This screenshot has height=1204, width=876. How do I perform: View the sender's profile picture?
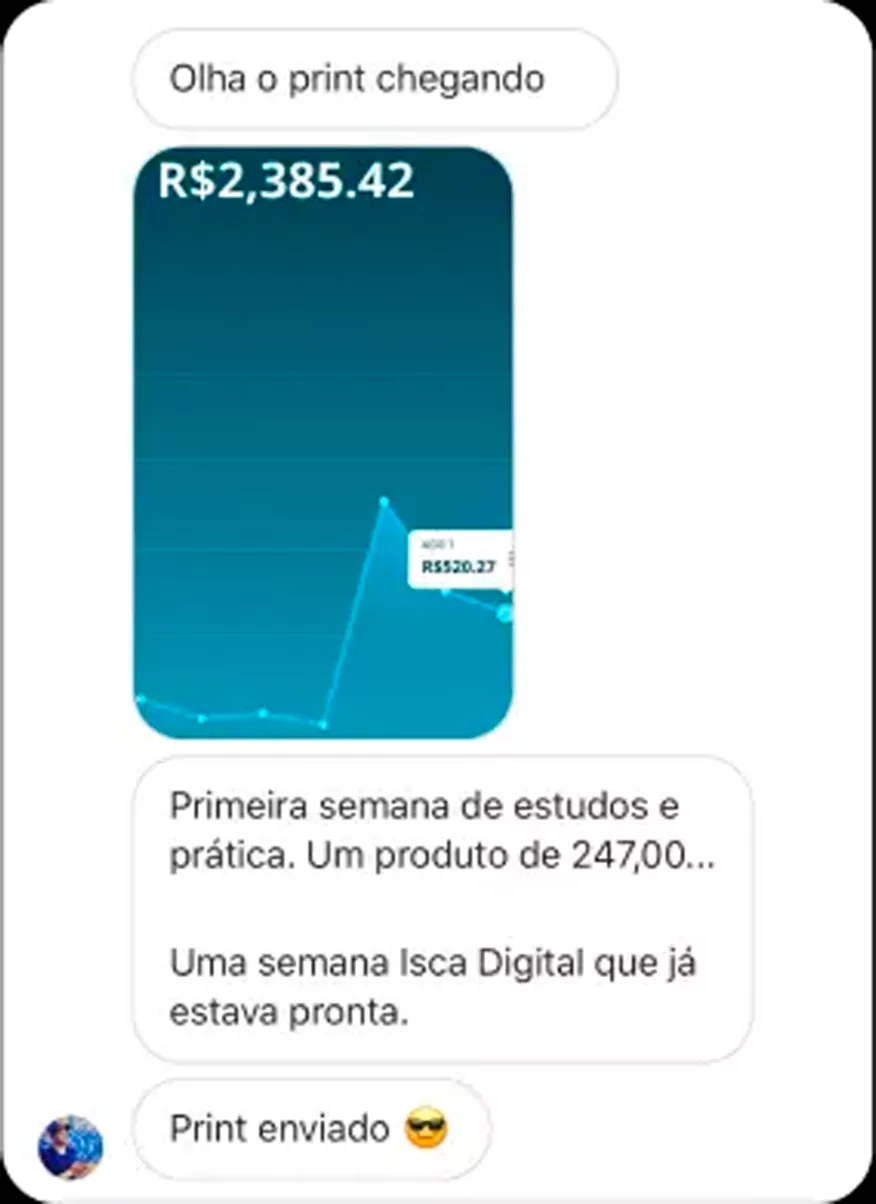coord(70,1147)
